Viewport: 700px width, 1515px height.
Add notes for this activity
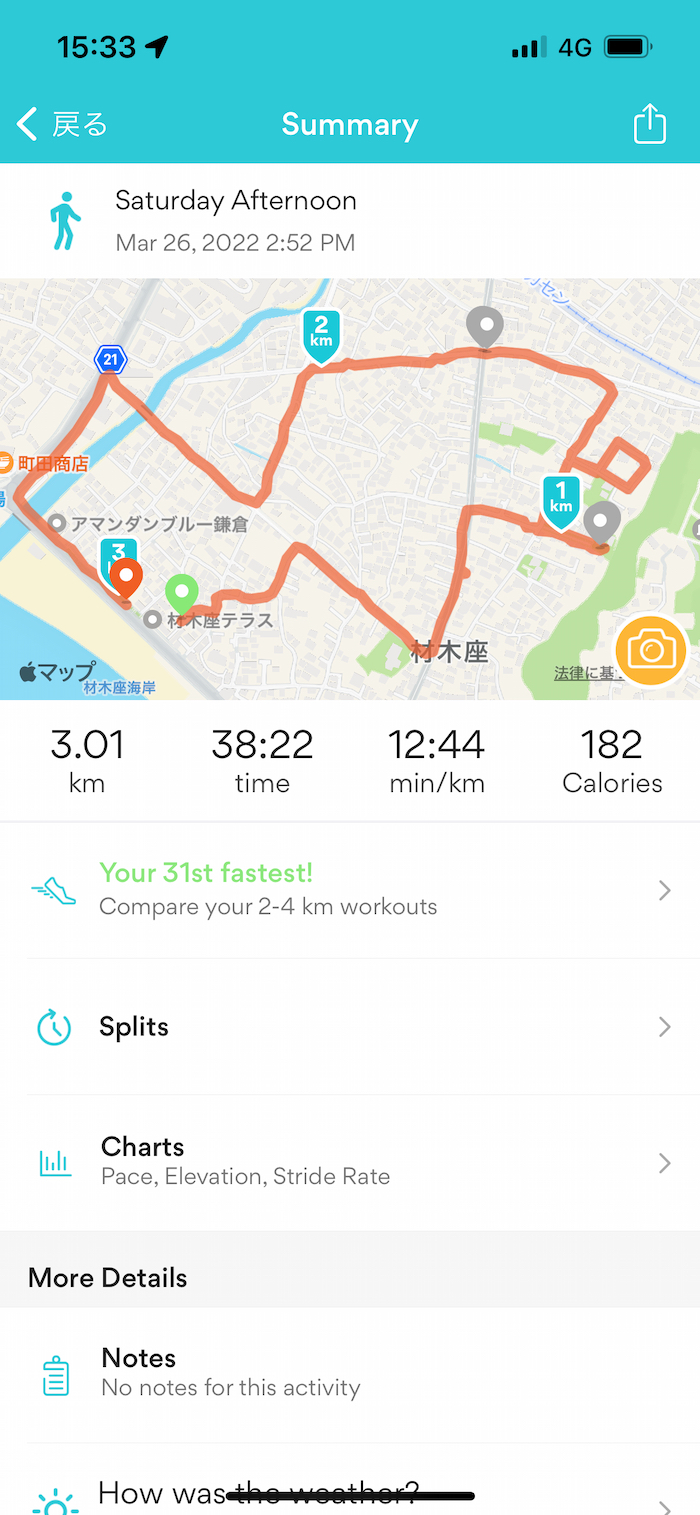[x=350, y=1372]
